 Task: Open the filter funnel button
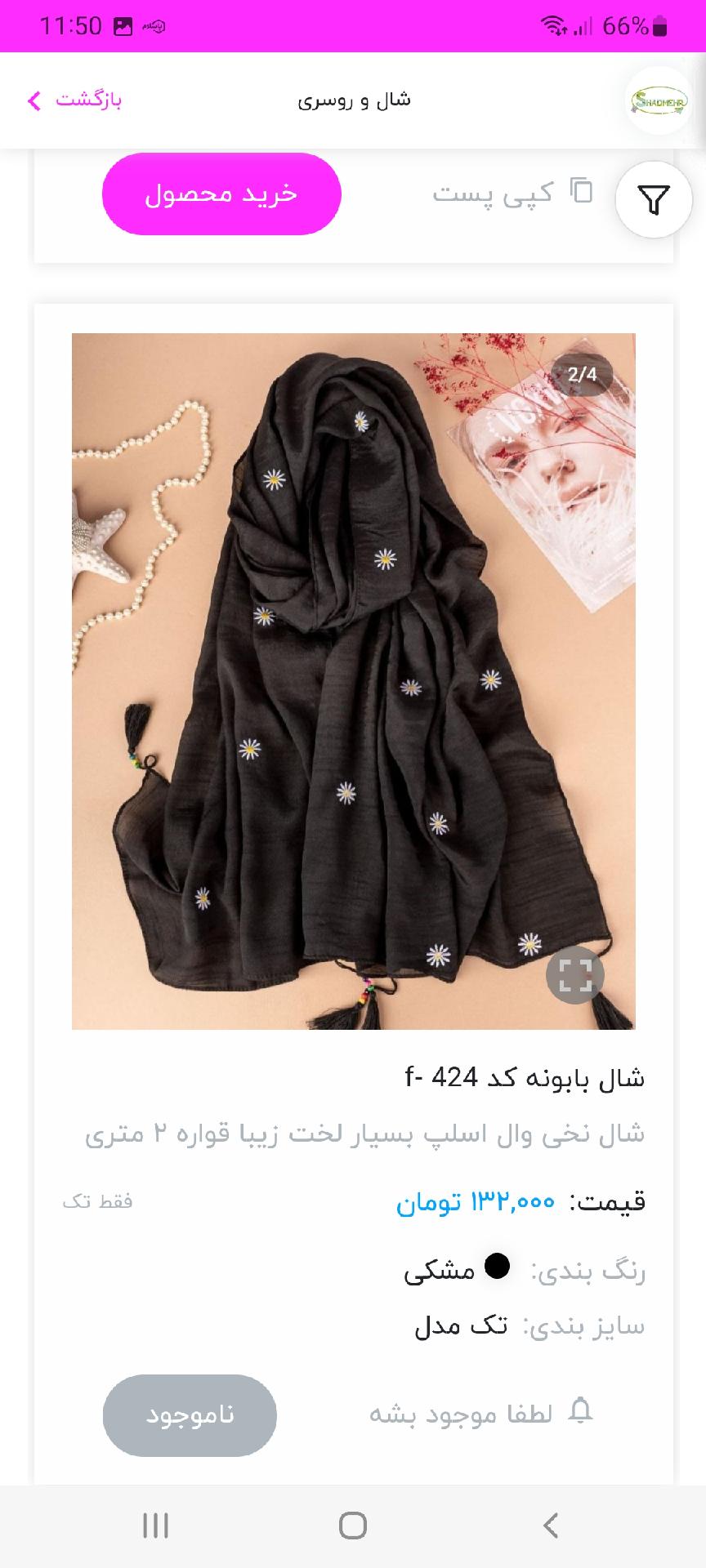654,199
